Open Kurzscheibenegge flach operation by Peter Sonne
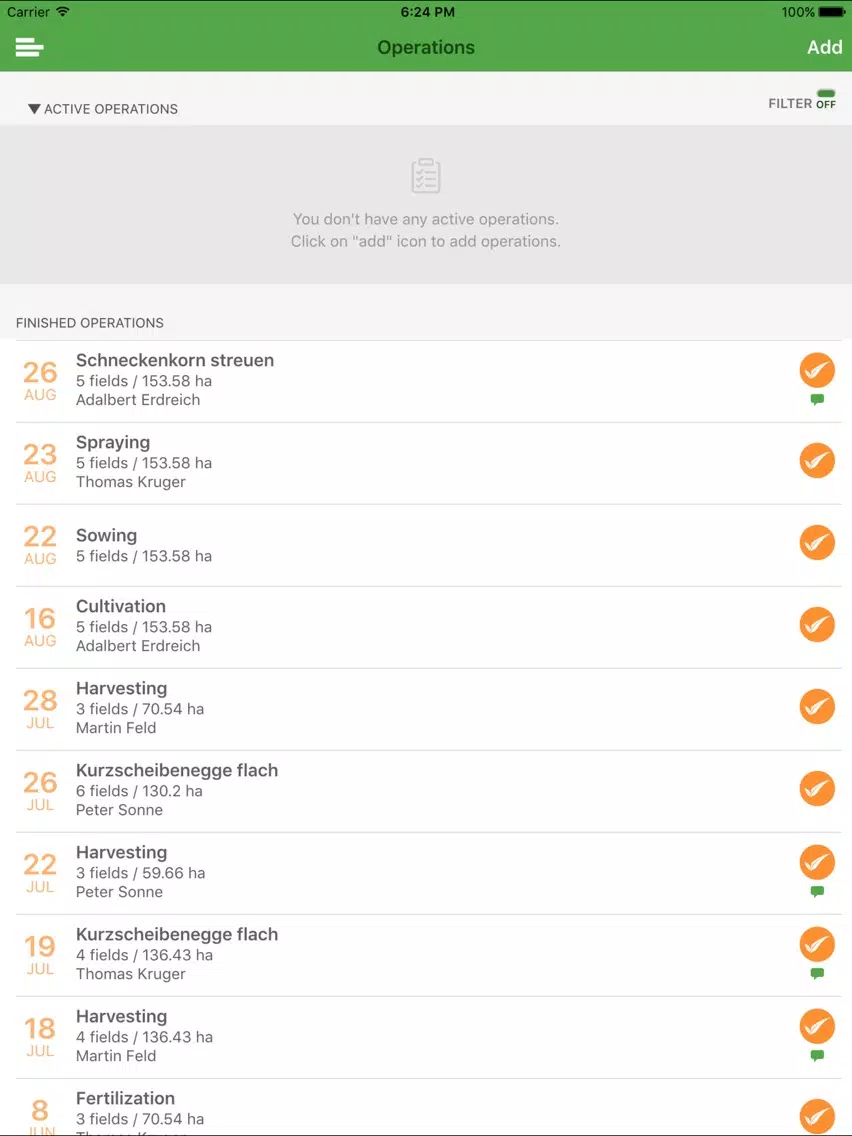The height and width of the screenshot is (1136, 852). click(426, 791)
